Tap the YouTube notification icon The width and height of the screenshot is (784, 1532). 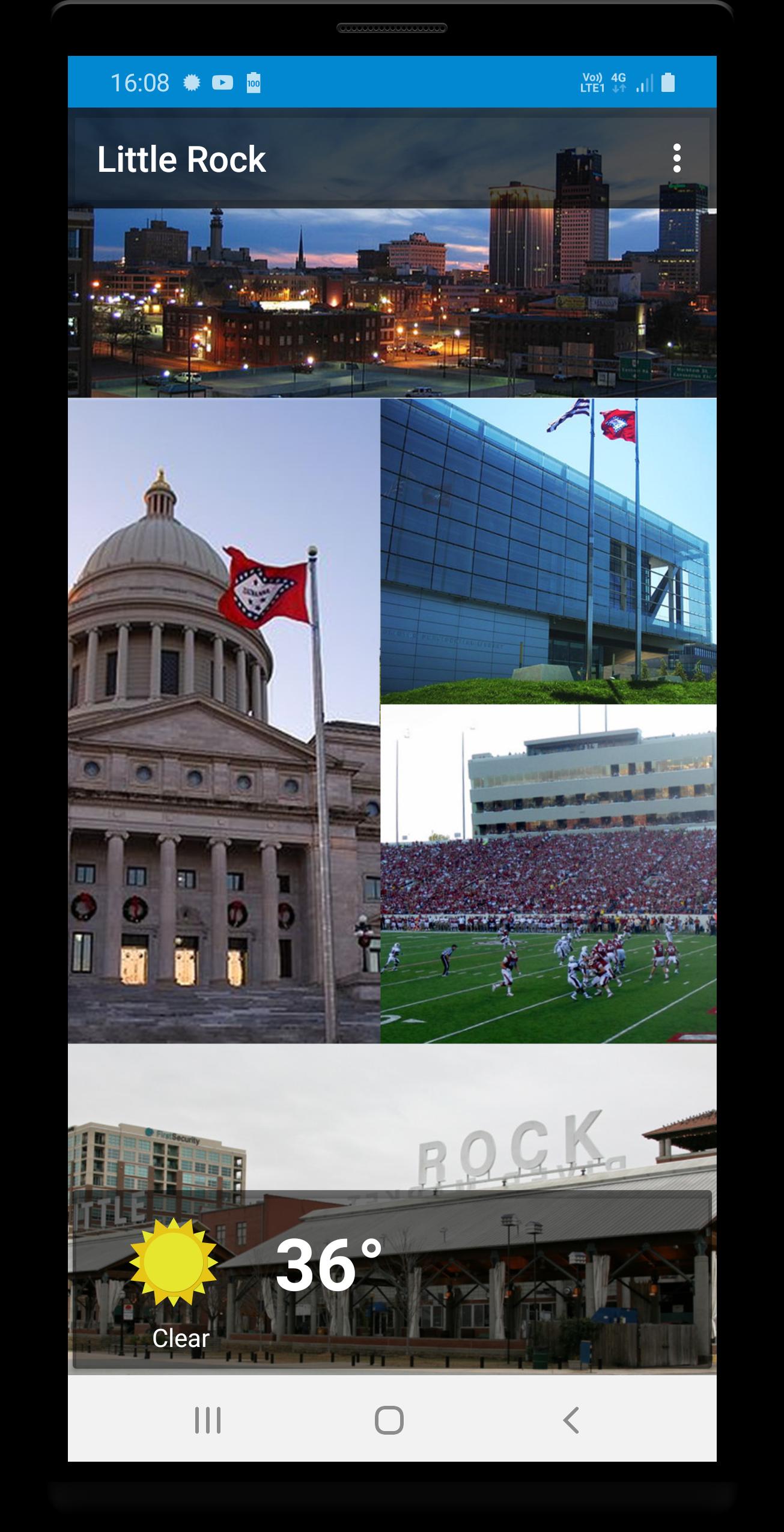[223, 82]
